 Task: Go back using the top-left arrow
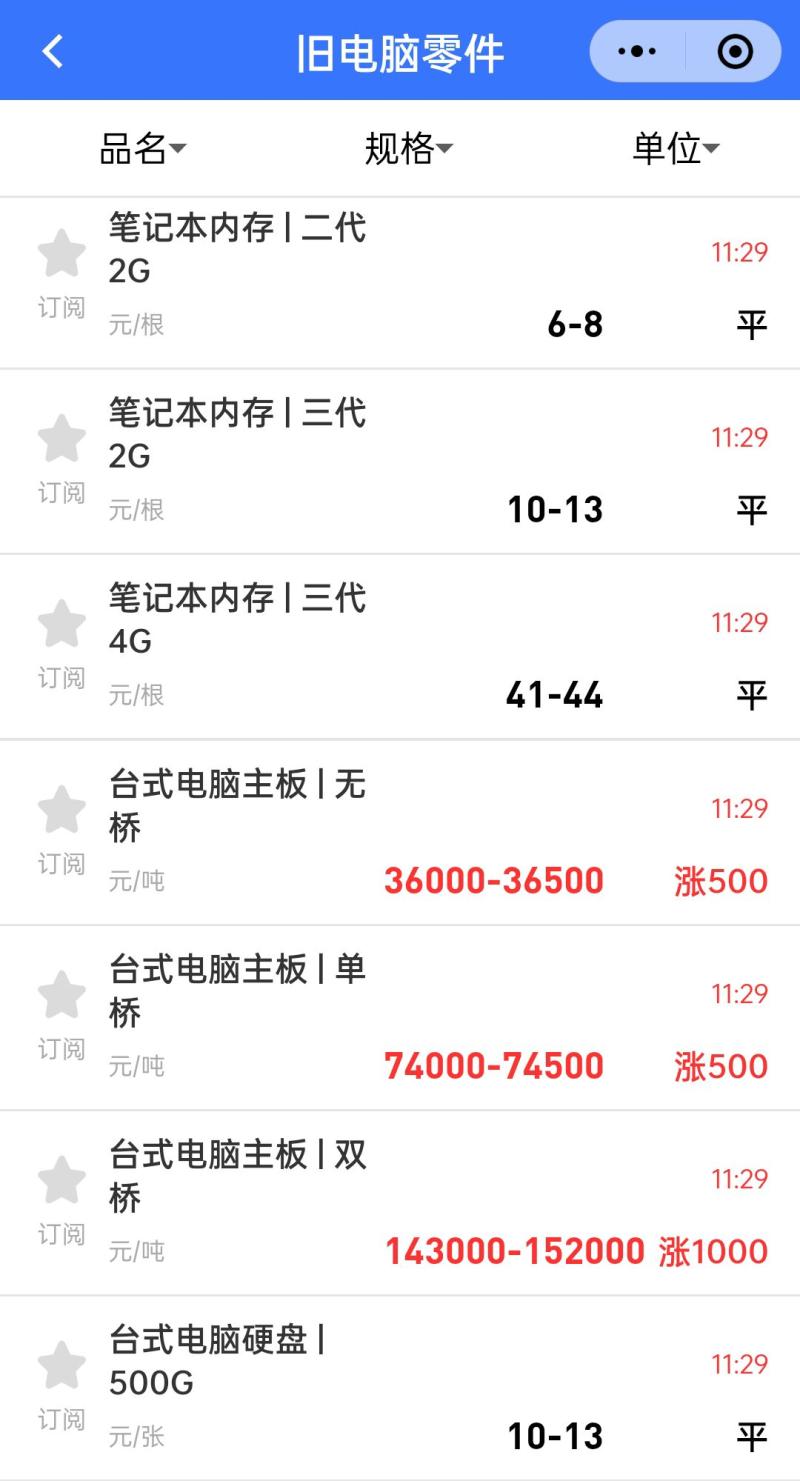tap(53, 51)
